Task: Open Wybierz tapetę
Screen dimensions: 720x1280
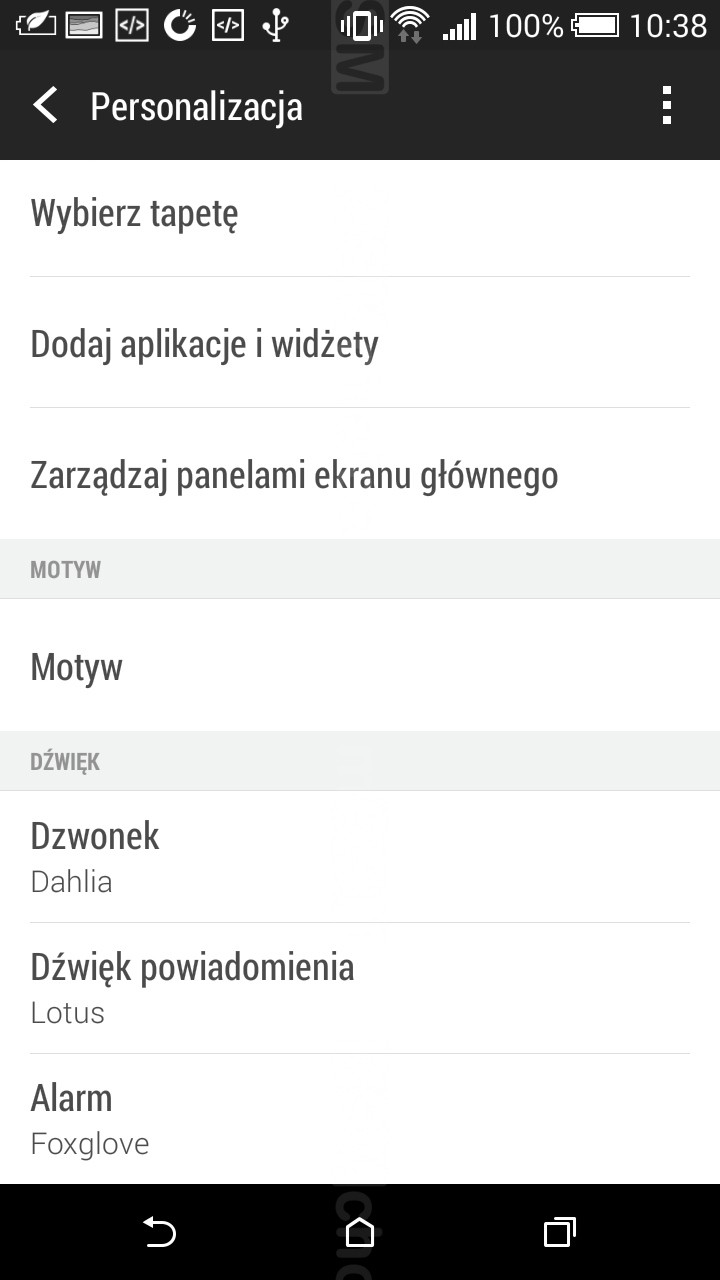Action: [360, 213]
